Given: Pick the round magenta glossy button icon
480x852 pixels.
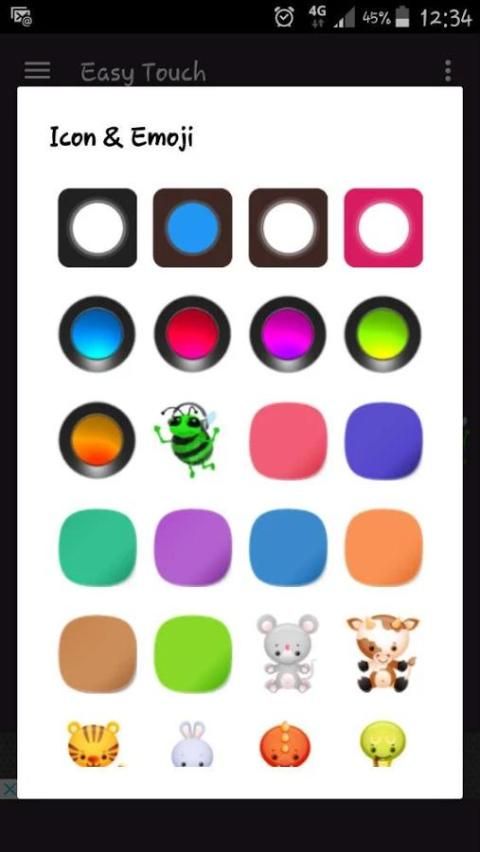Looking at the screenshot, I should (x=288, y=334).
